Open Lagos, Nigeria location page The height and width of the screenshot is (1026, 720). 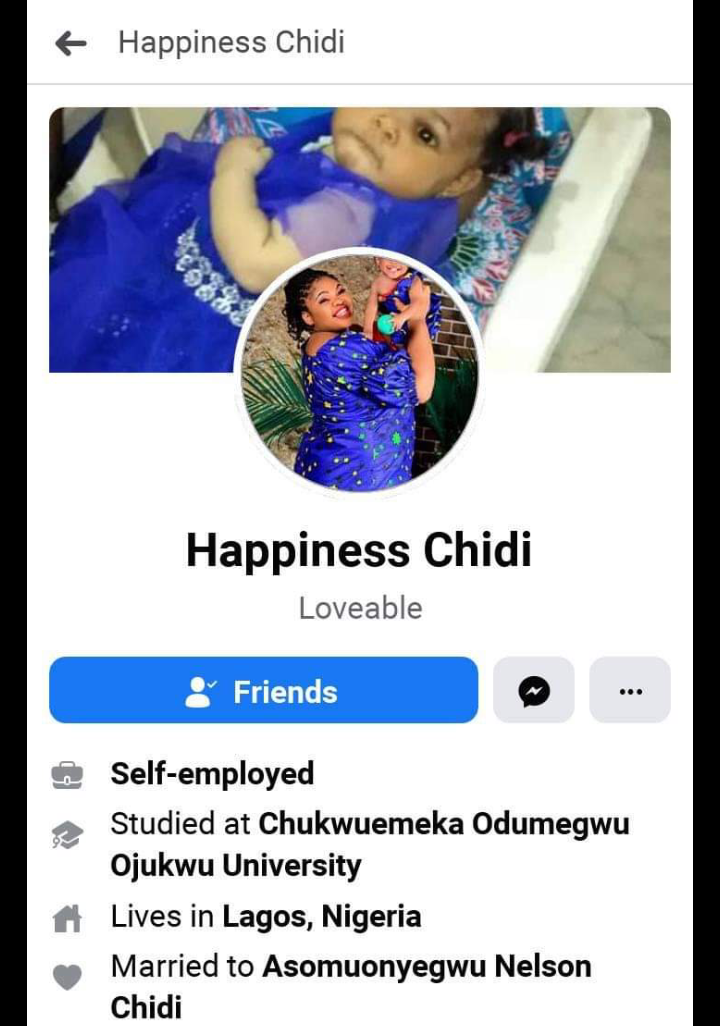(321, 917)
